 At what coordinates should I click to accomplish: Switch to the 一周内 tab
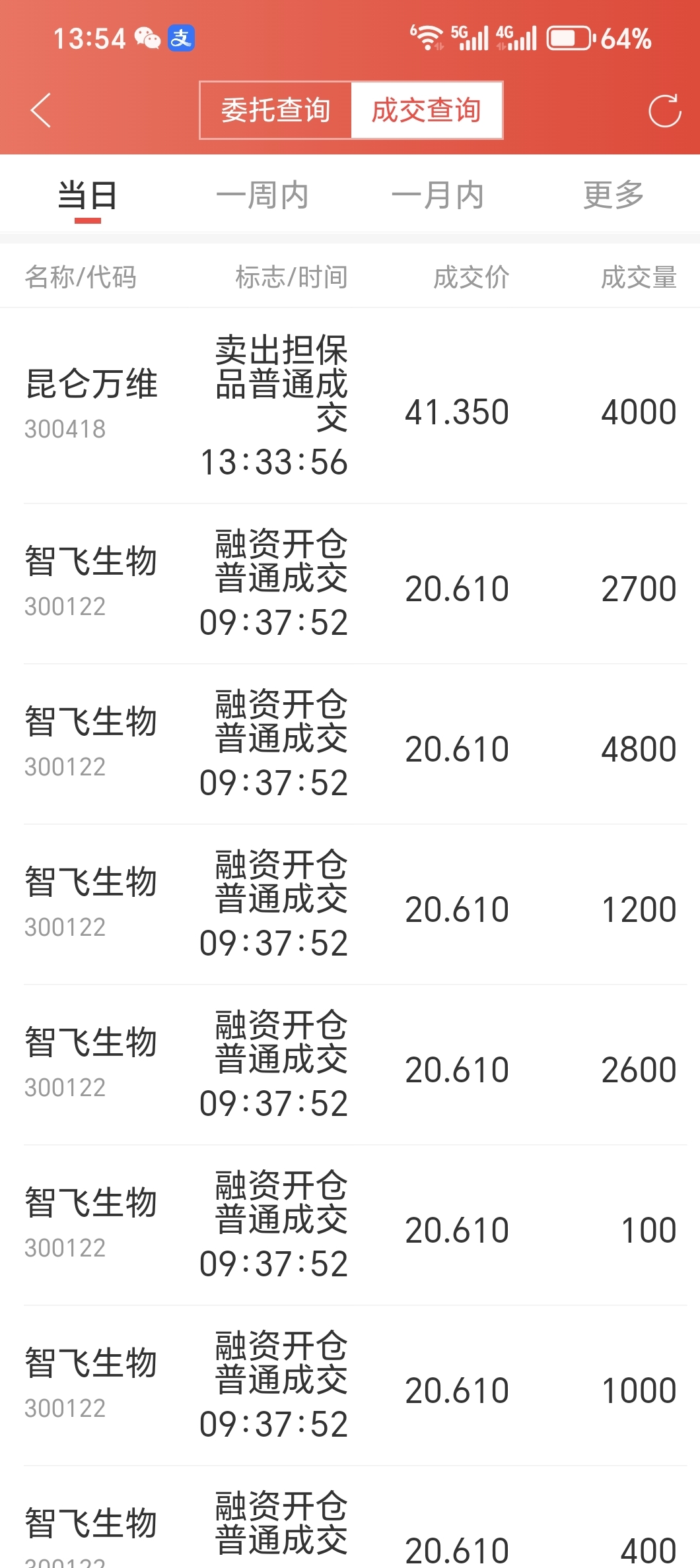pos(262,196)
